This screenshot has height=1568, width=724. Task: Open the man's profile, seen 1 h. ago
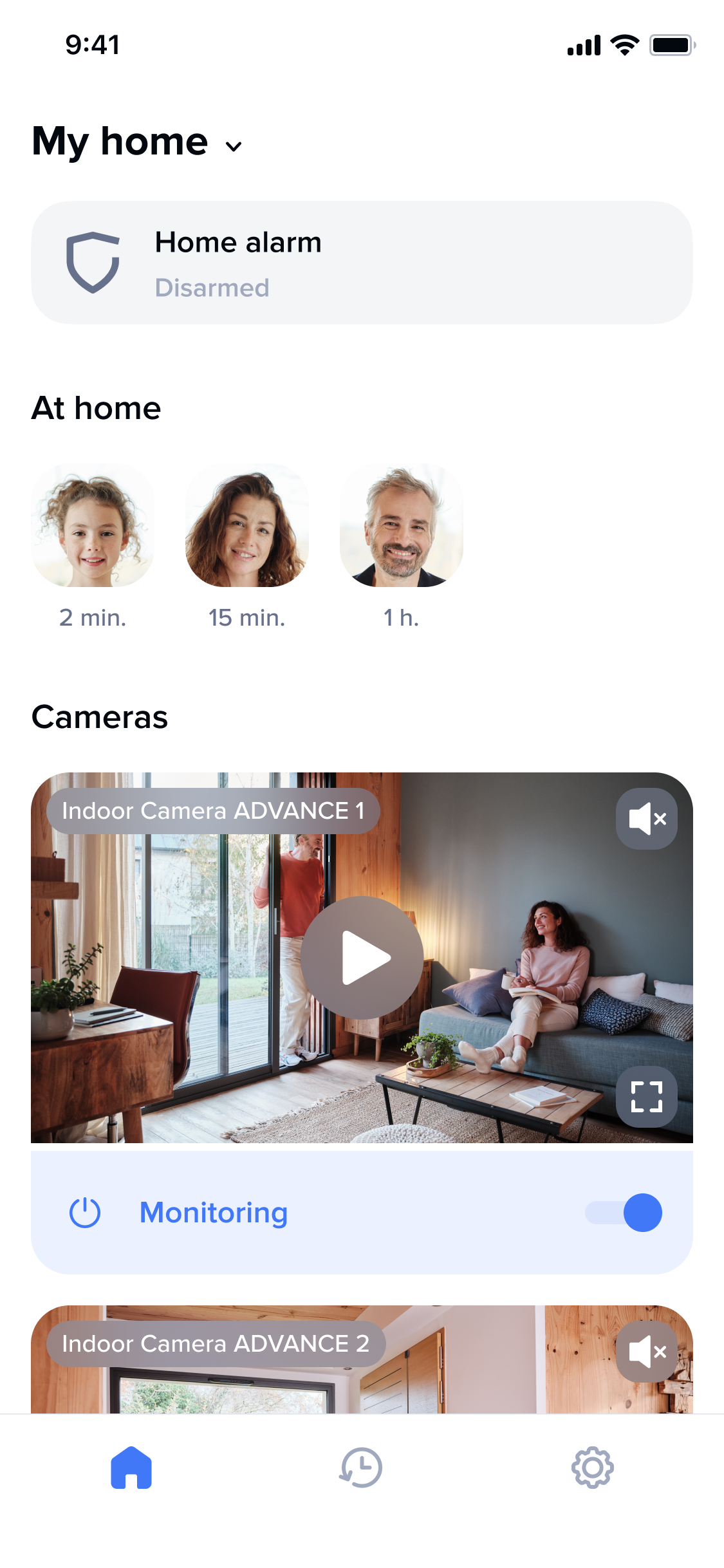(401, 525)
